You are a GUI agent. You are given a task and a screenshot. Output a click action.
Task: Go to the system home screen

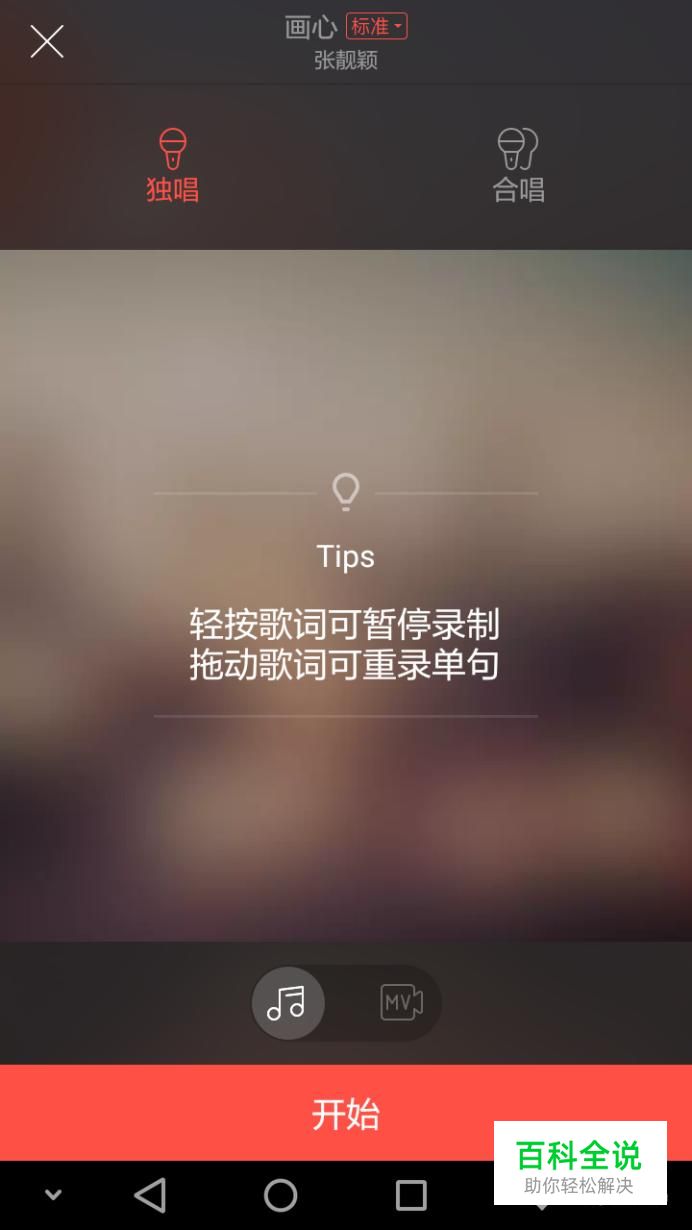click(281, 1195)
